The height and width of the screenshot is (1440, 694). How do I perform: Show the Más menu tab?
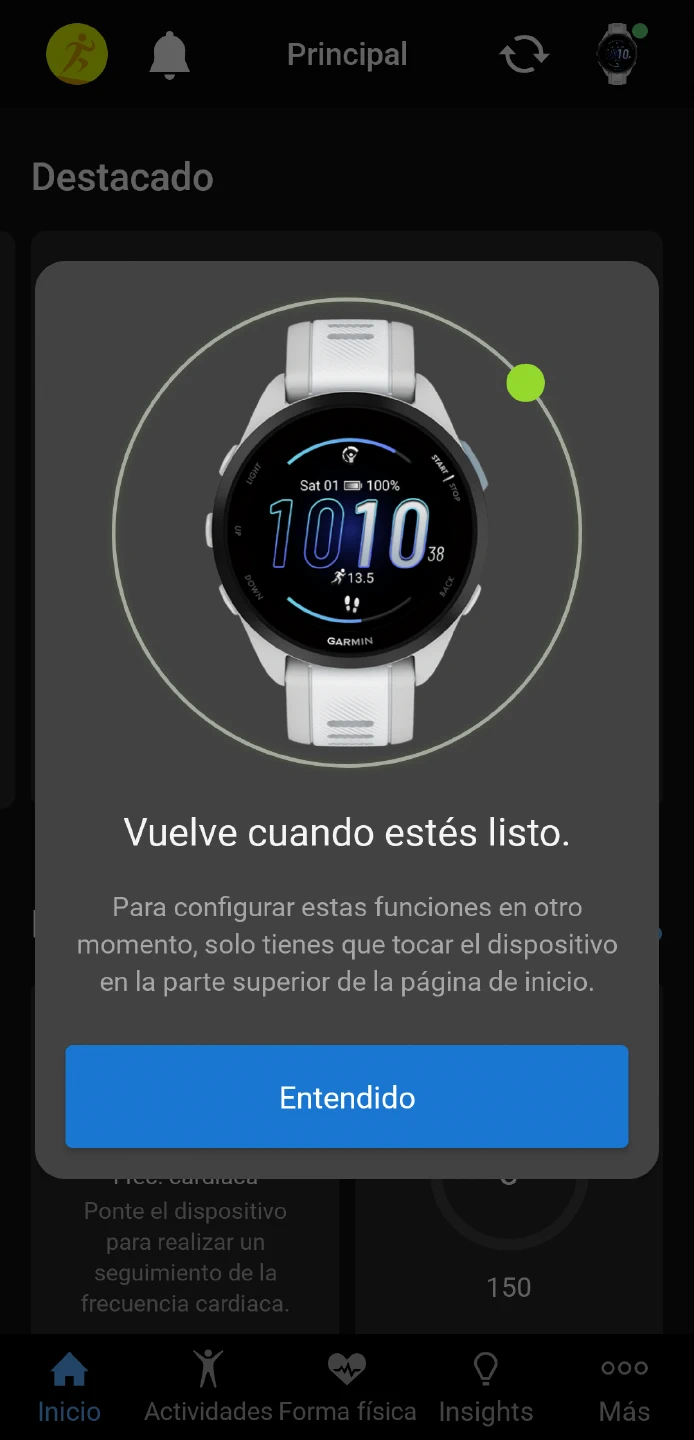[624, 1387]
